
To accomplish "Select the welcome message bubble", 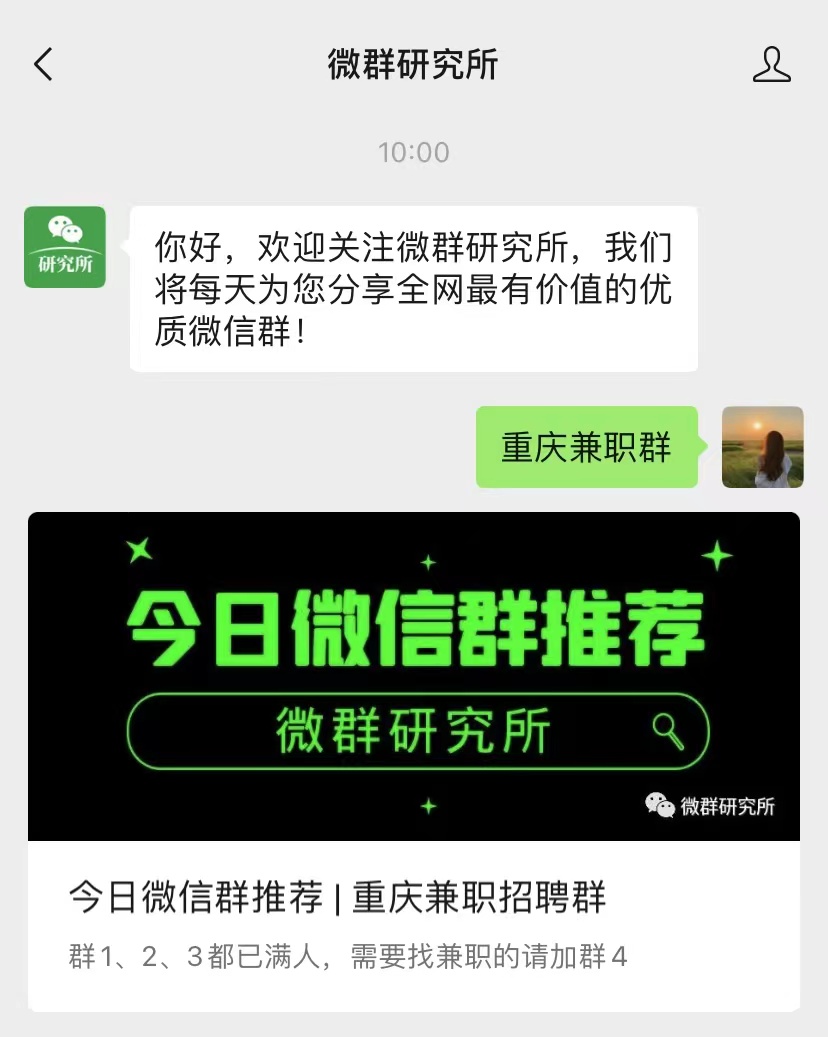I will (x=413, y=288).
